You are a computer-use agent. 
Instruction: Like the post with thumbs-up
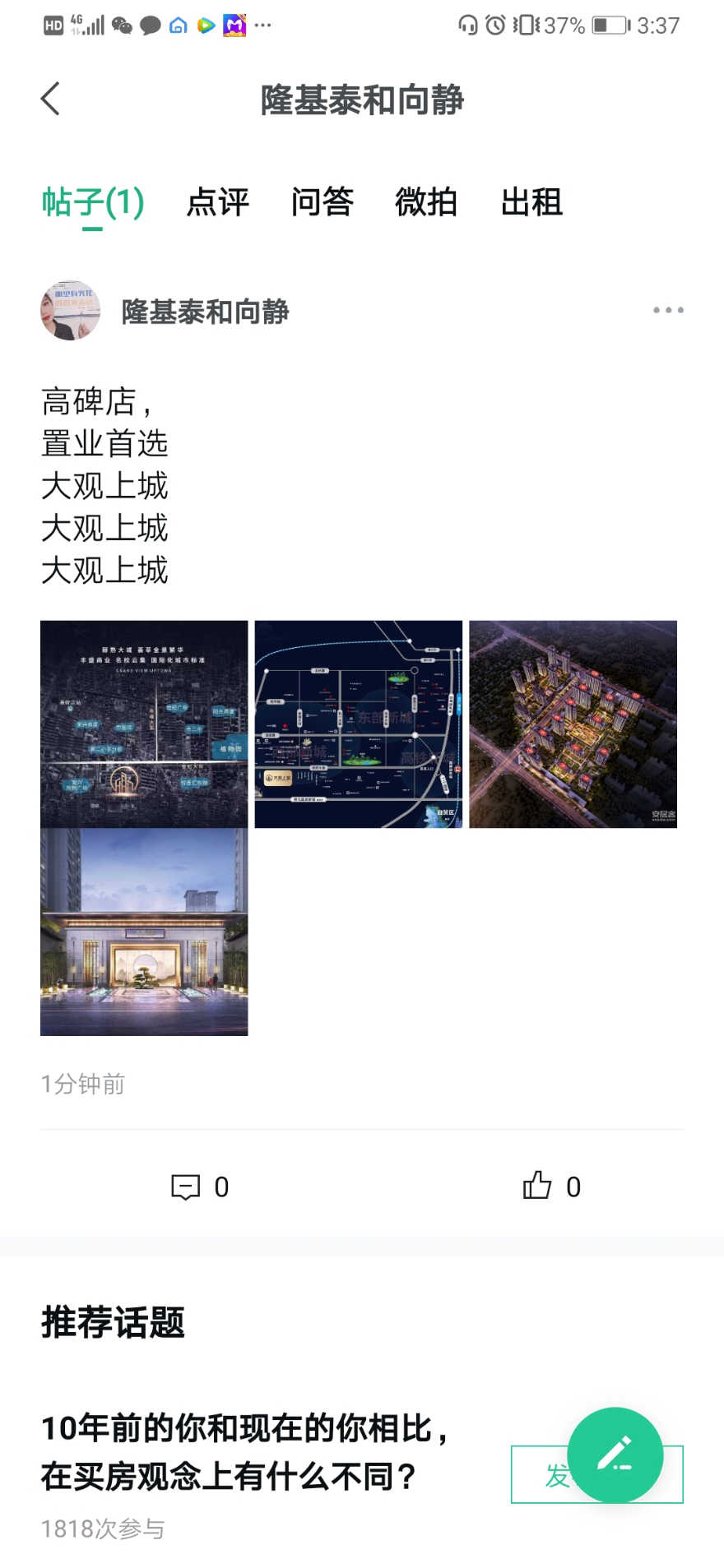point(552,1186)
